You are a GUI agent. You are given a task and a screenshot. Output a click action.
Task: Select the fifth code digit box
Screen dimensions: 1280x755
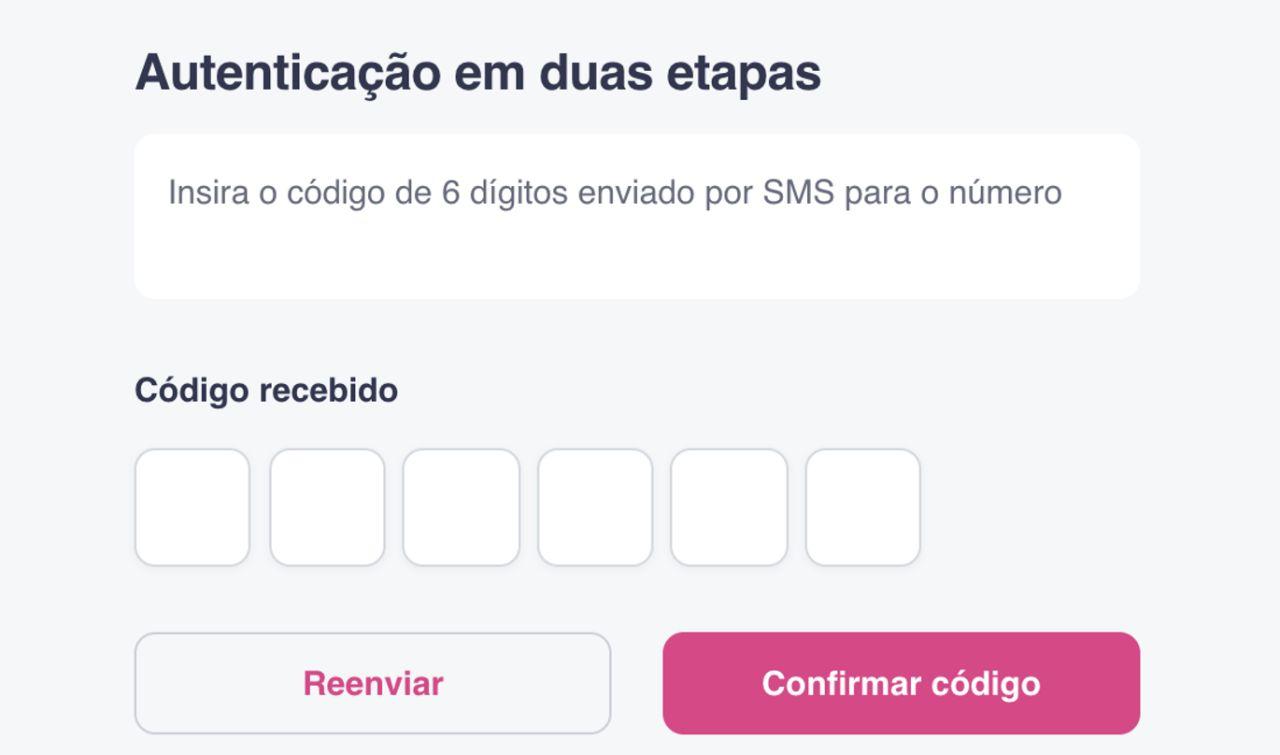point(729,507)
